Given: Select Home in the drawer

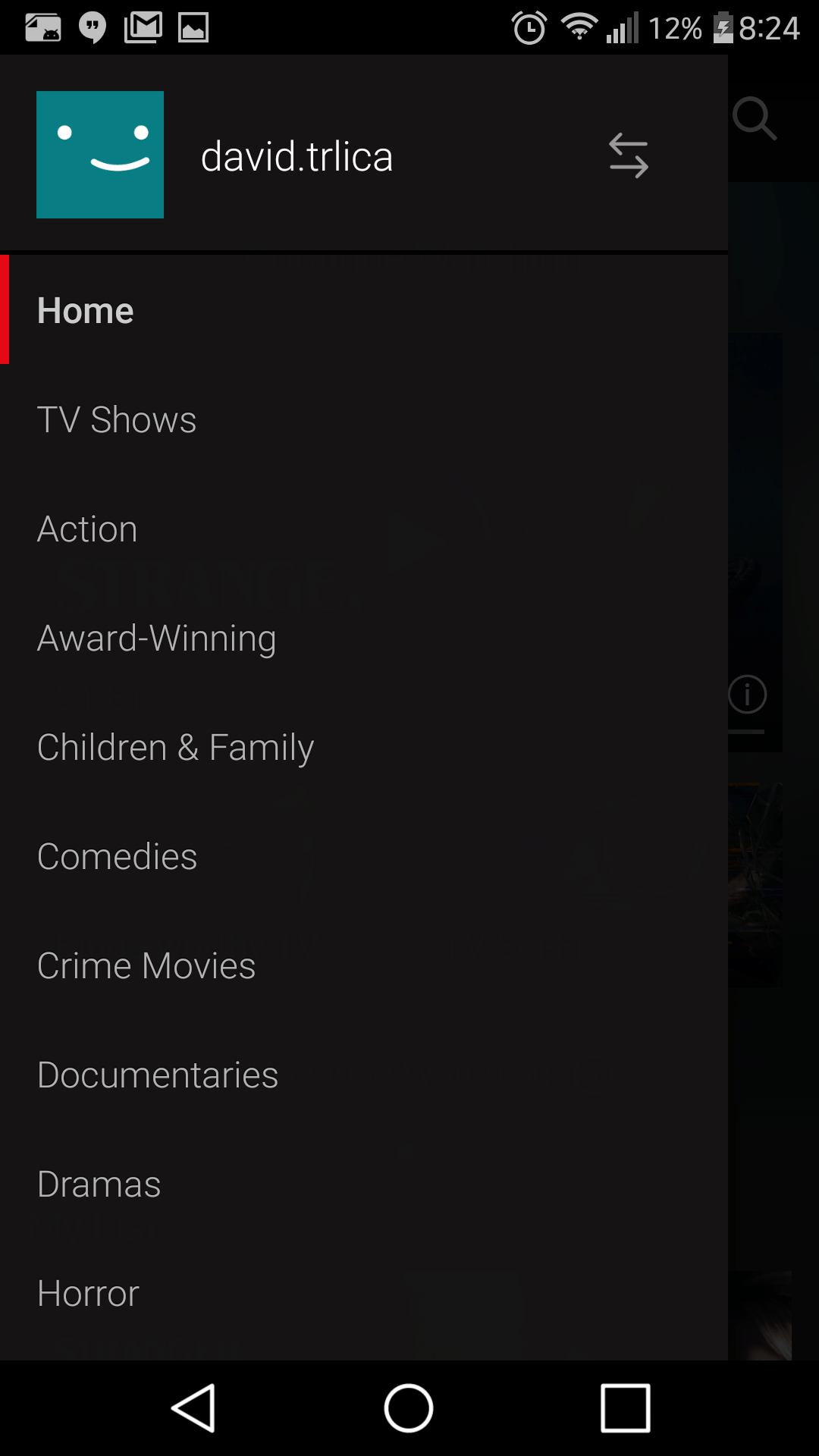Looking at the screenshot, I should tap(364, 310).
